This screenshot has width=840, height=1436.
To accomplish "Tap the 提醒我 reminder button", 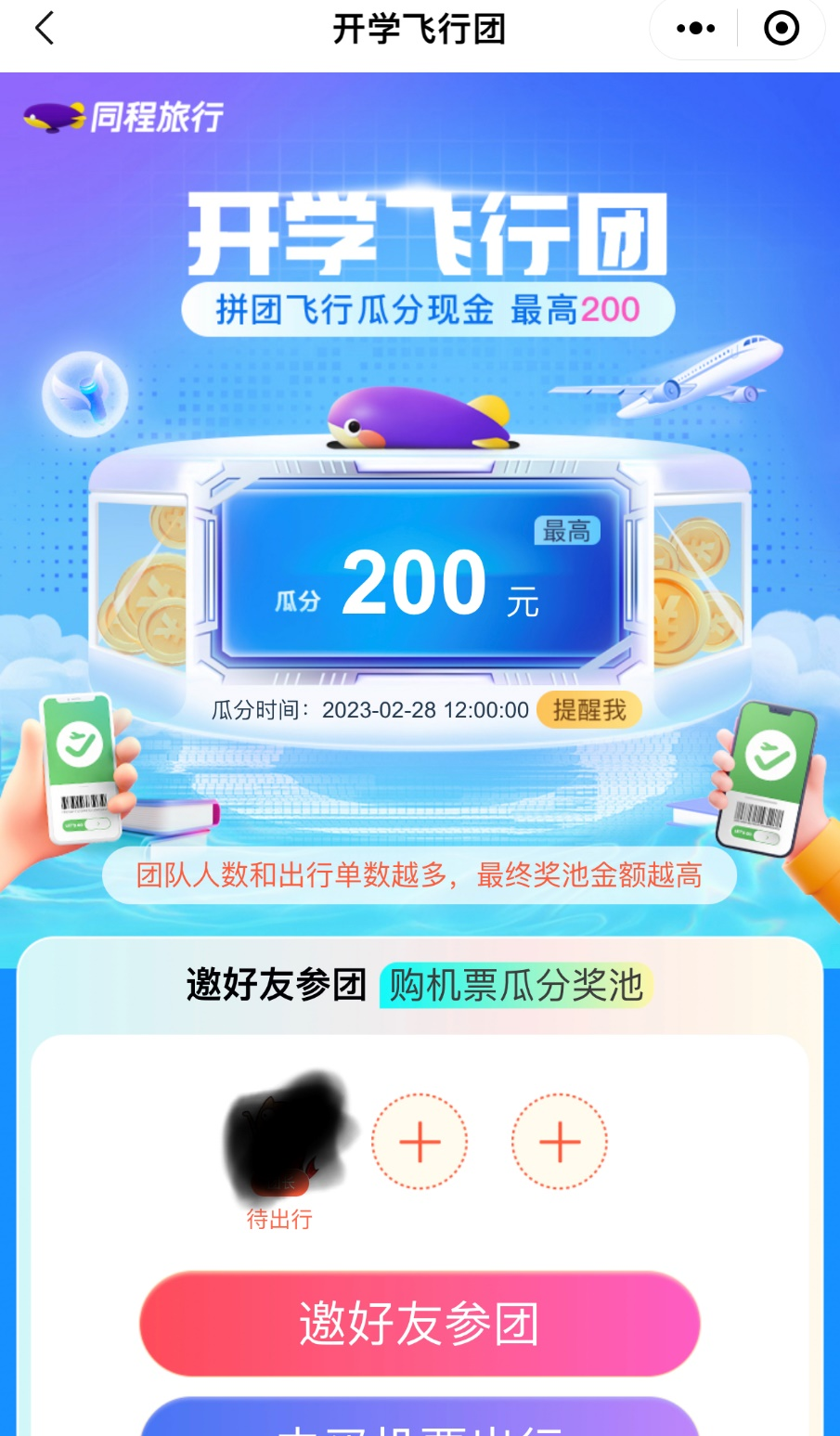I will pyautogui.click(x=589, y=711).
